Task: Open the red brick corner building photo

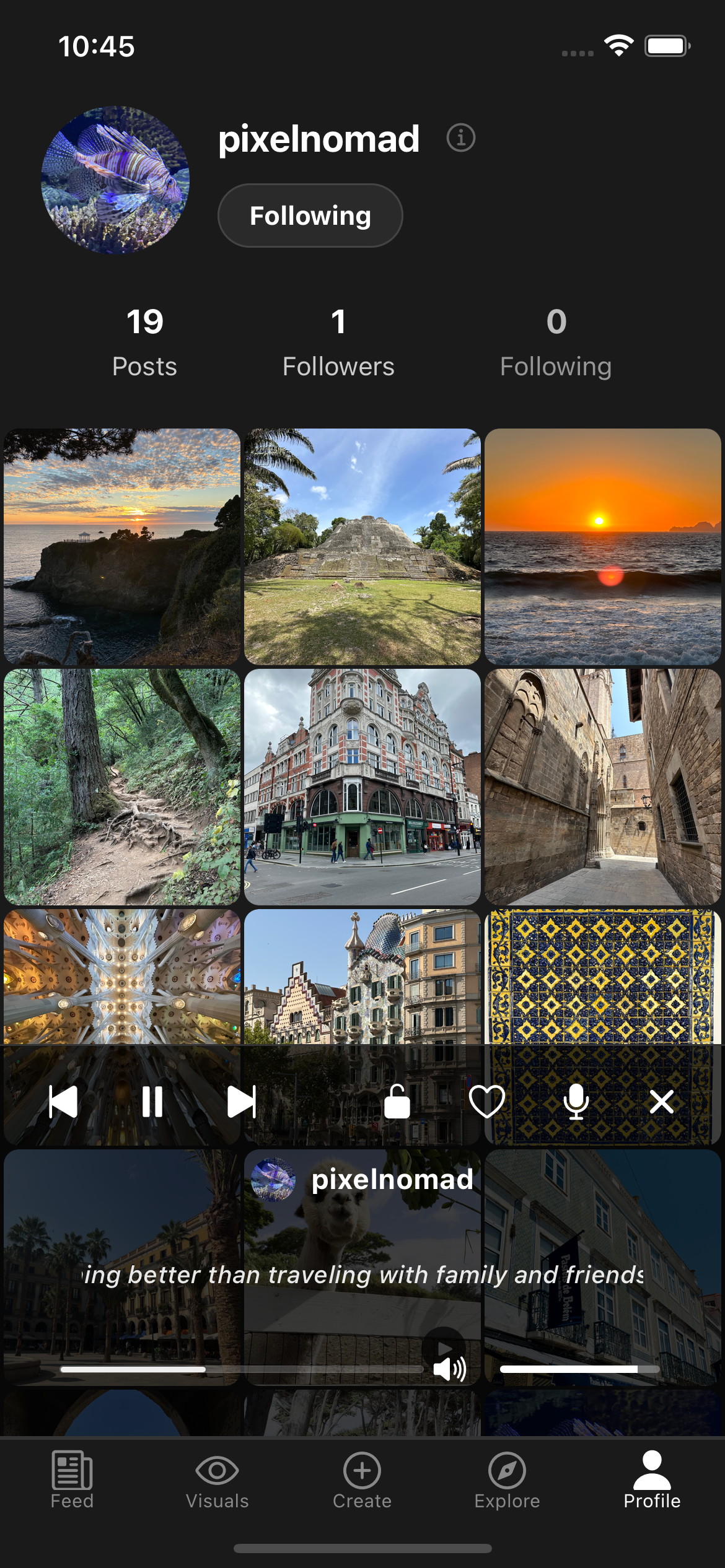Action: 362,786
